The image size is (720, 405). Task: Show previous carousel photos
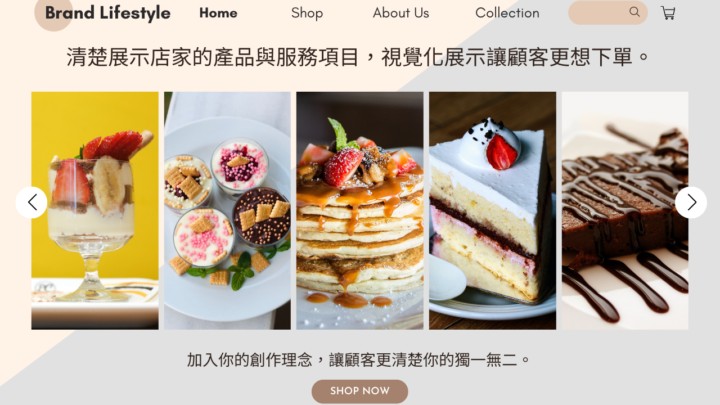point(31,202)
